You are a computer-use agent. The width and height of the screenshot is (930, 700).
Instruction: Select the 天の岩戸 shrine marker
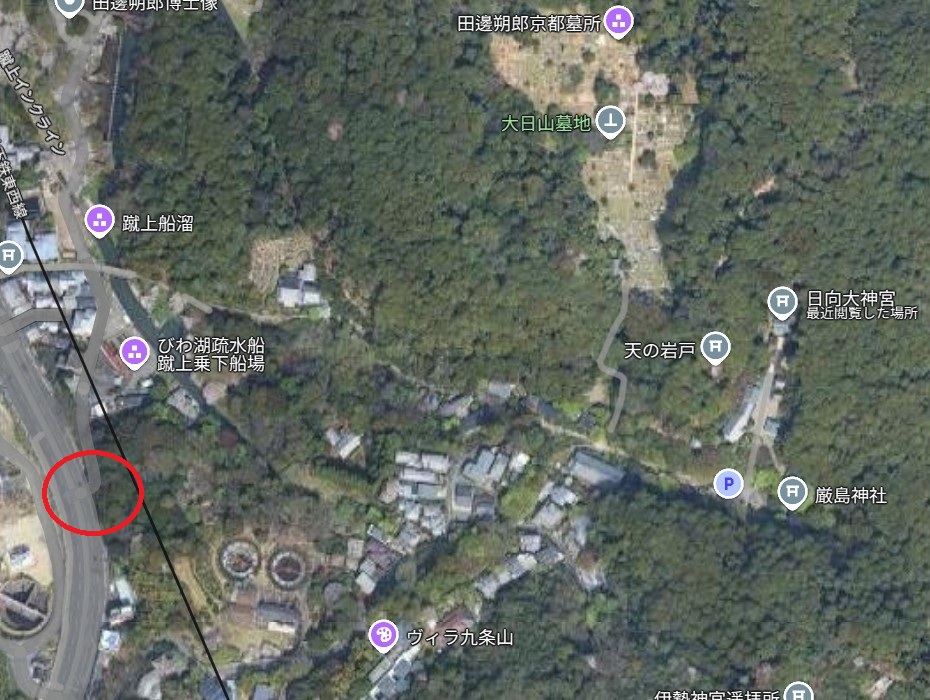(715, 347)
